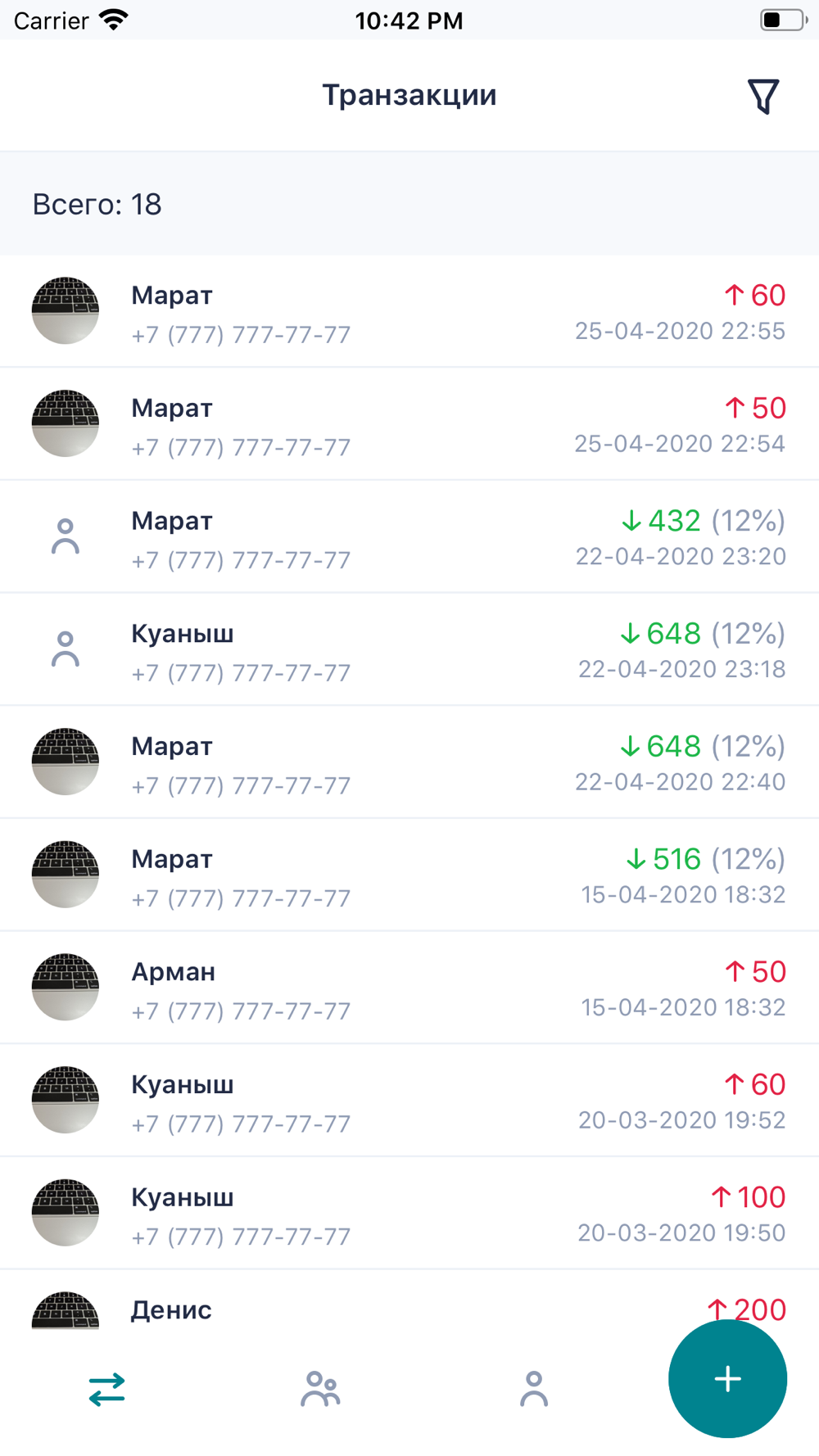Select Марат's 648 transaction at 22:40

pos(409,762)
